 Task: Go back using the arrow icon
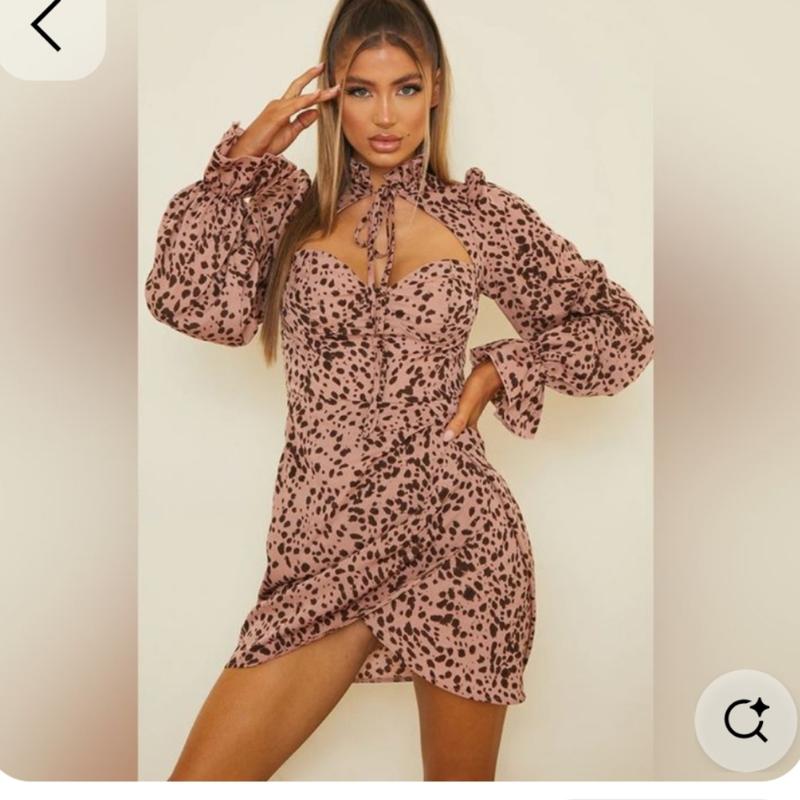click(46, 27)
